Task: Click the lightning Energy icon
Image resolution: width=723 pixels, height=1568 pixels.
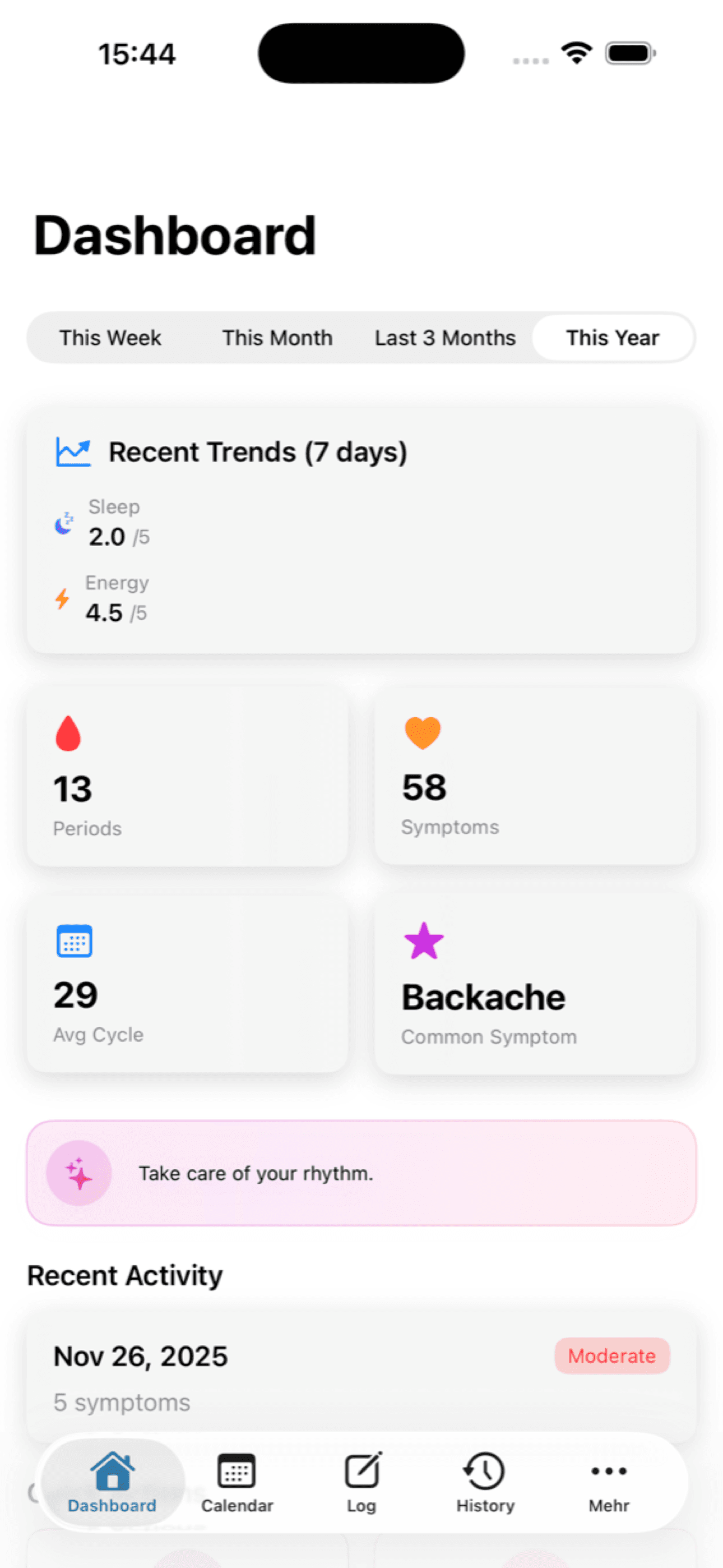Action: coord(63,599)
